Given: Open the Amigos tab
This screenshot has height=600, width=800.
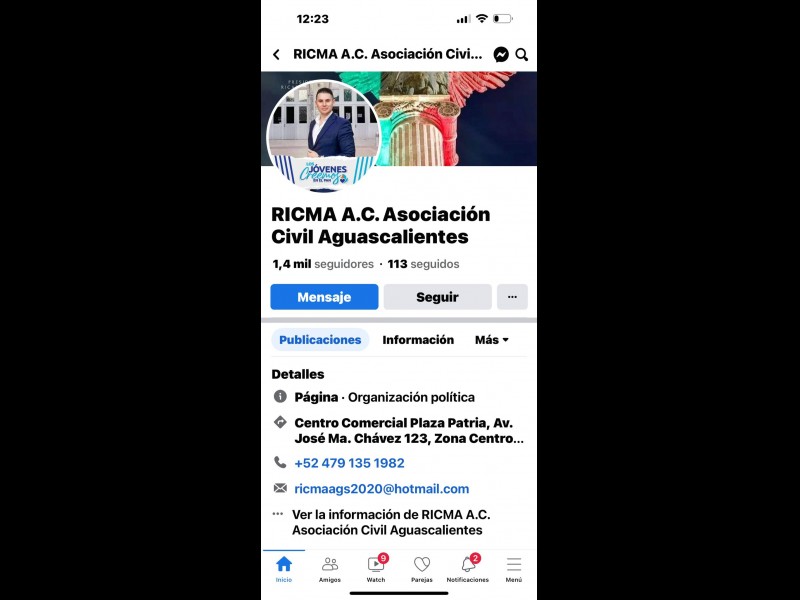Looking at the screenshot, I should tap(330, 568).
